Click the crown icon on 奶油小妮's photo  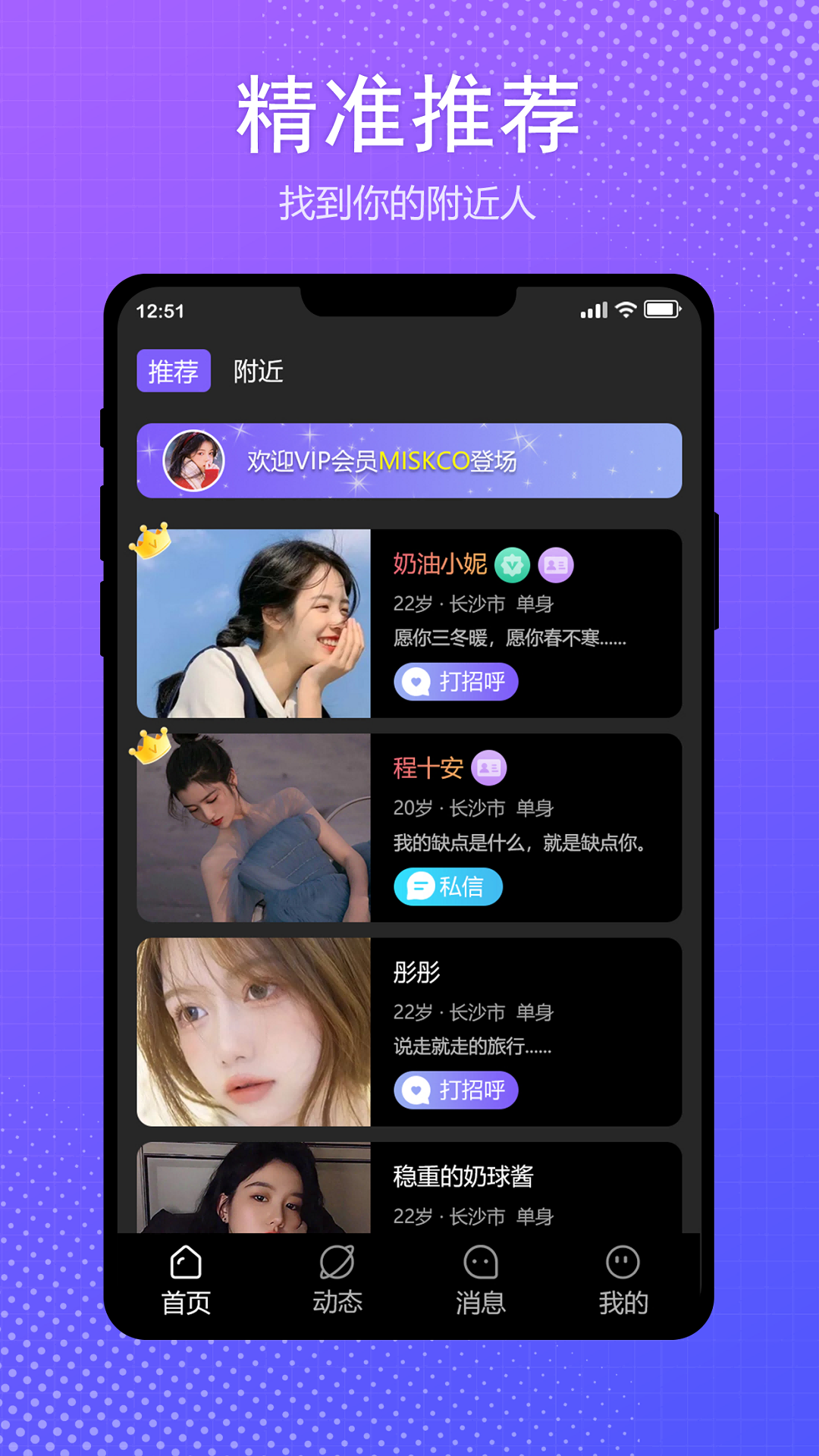pos(151,543)
